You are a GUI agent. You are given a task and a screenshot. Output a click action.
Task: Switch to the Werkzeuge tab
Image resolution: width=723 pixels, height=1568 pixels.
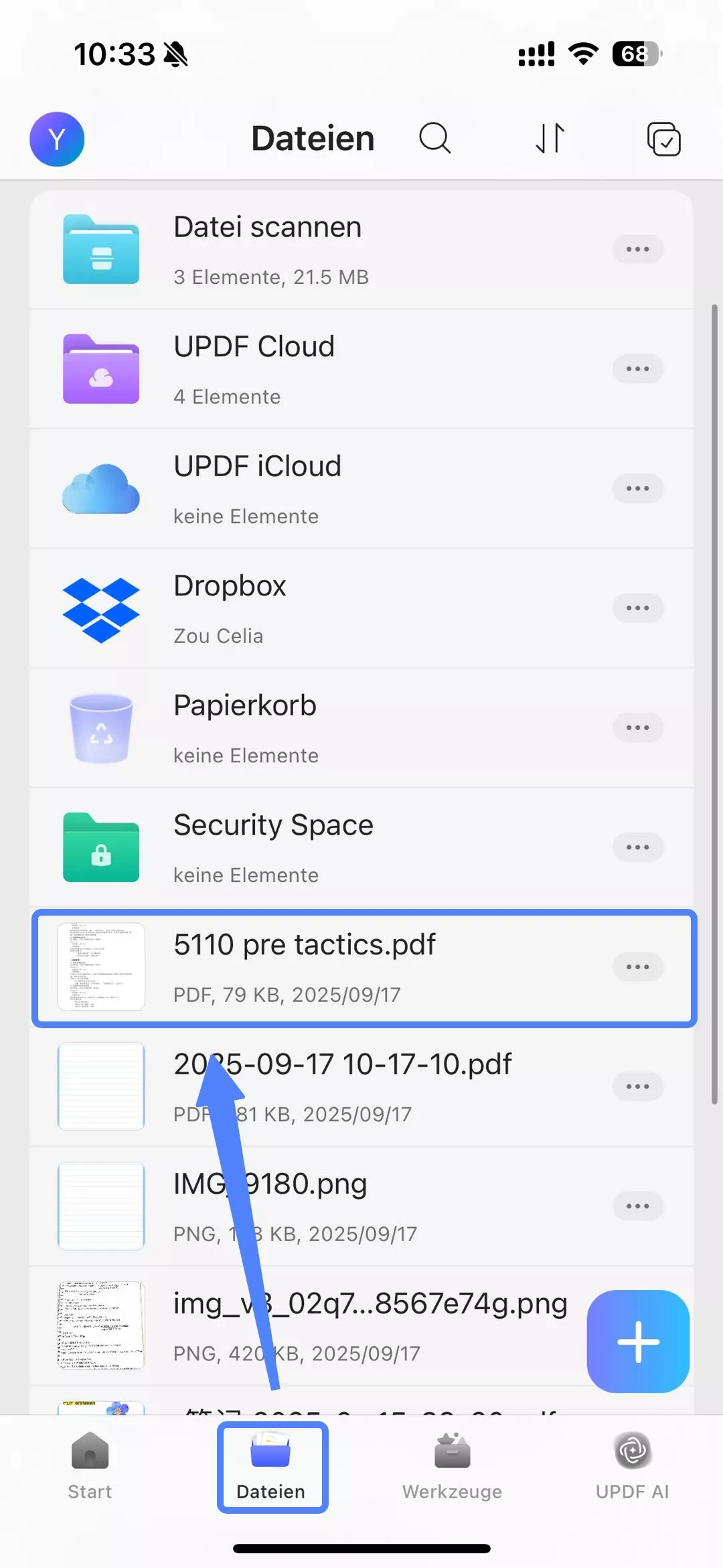[452, 1467]
